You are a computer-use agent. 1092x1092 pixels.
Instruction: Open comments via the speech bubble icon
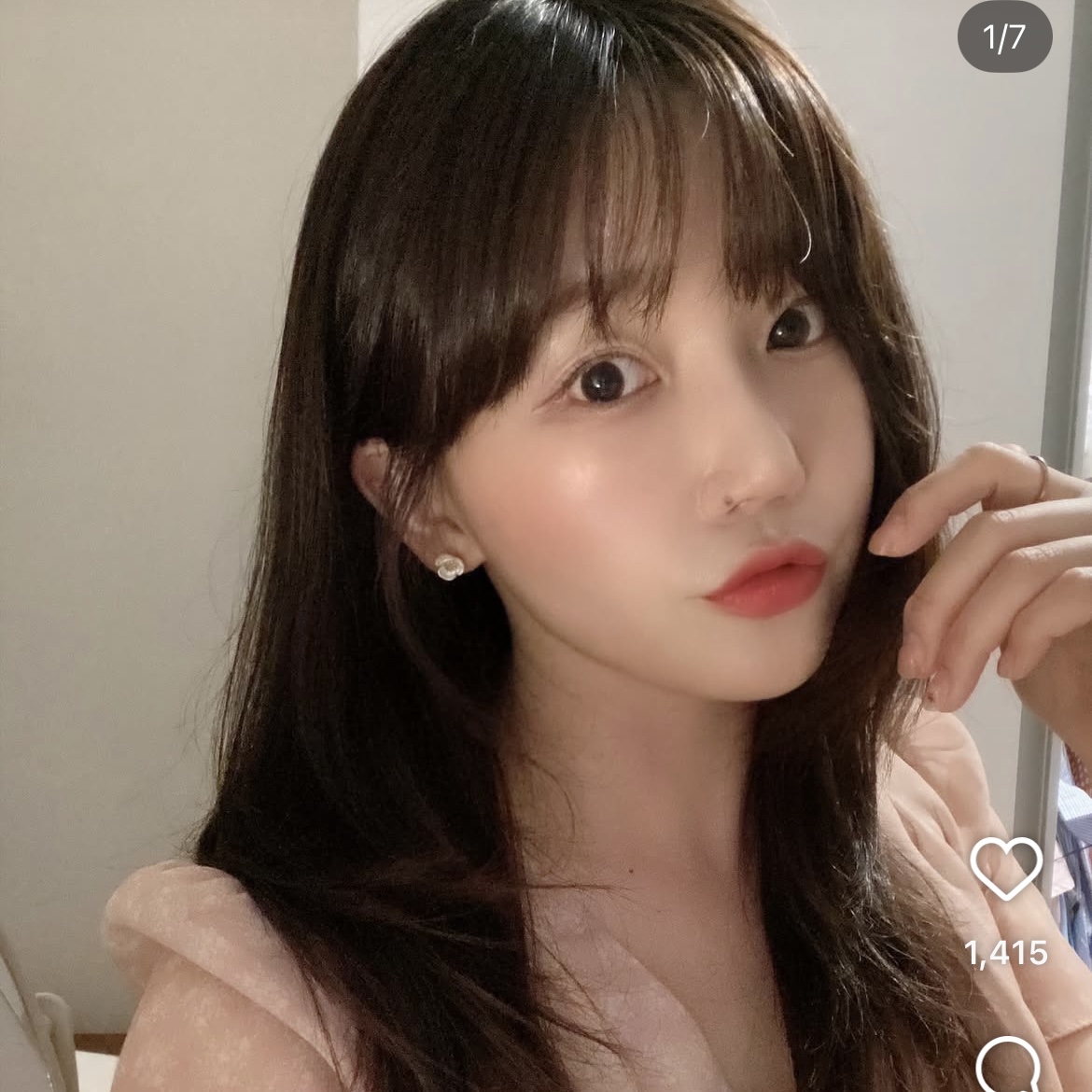(1008, 1067)
